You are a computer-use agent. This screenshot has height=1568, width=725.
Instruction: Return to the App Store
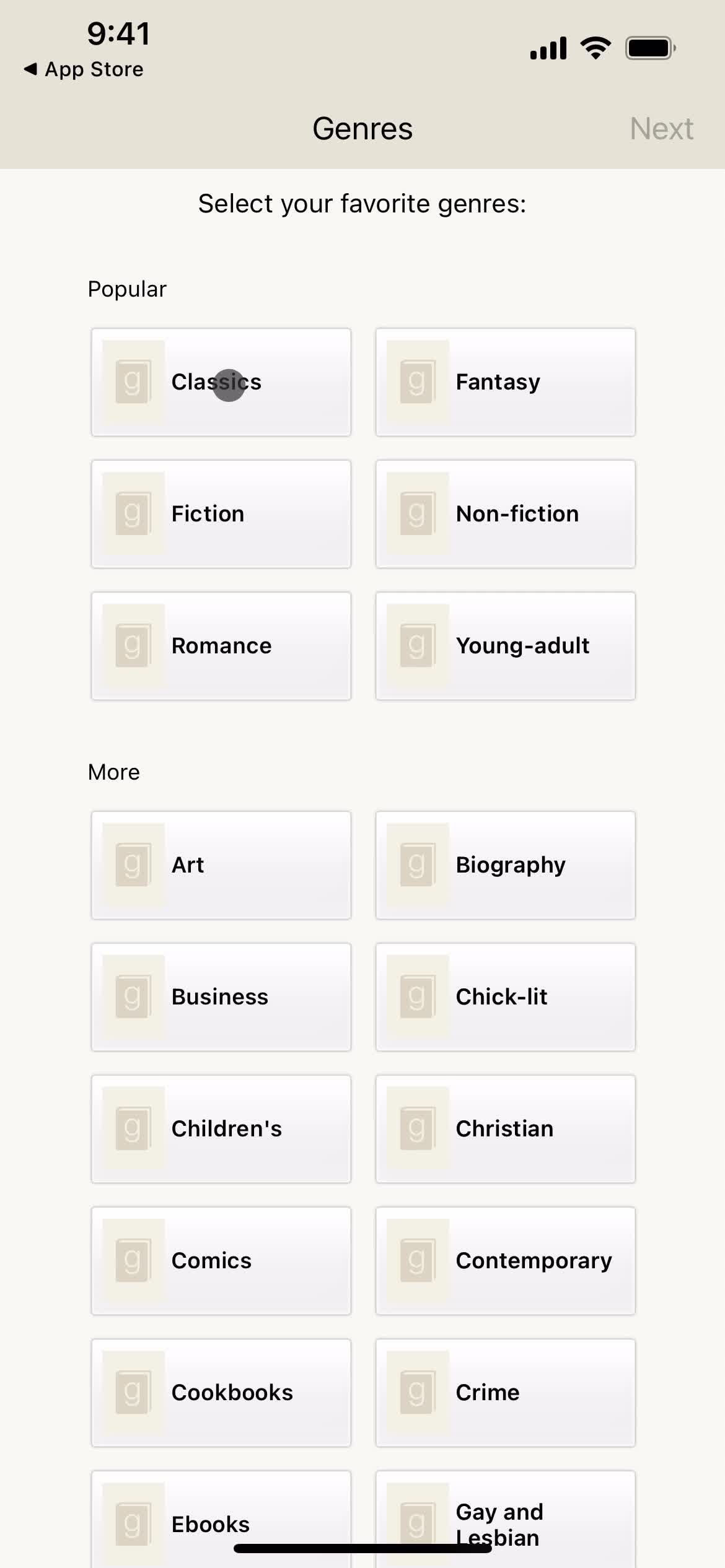click(84, 69)
